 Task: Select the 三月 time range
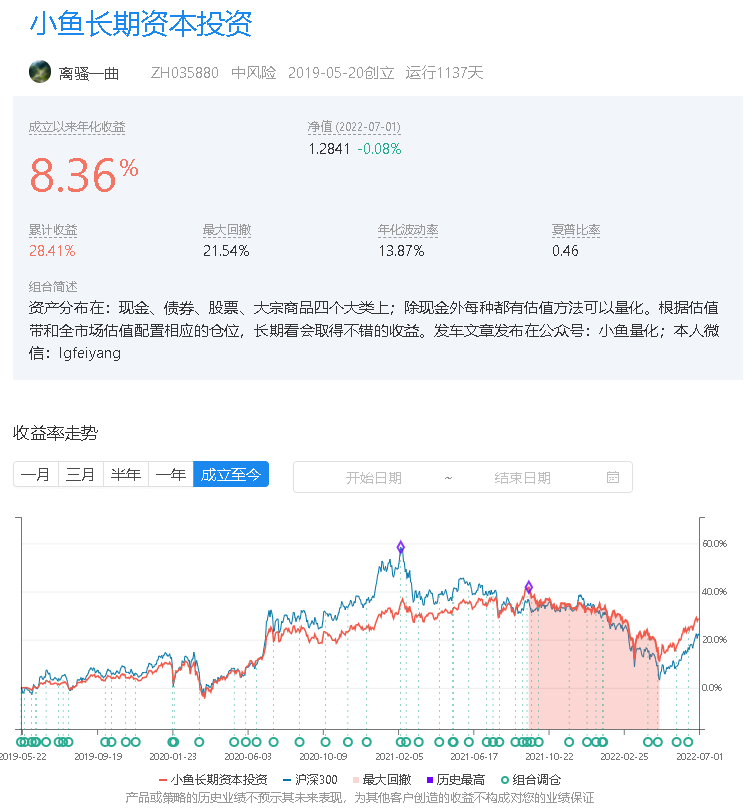(x=81, y=474)
